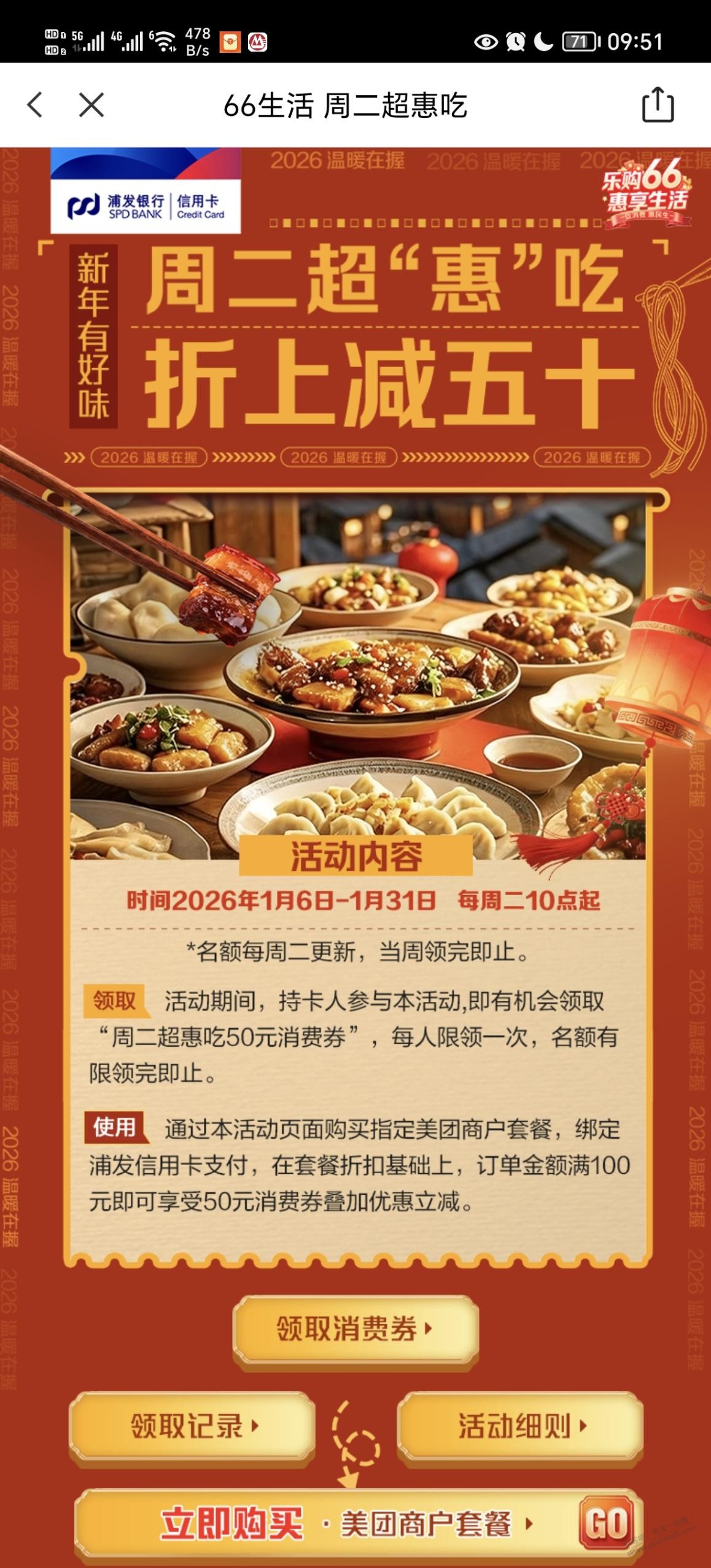Open 领取记录 claim records
This screenshot has height=1568, width=711.
click(192, 1426)
